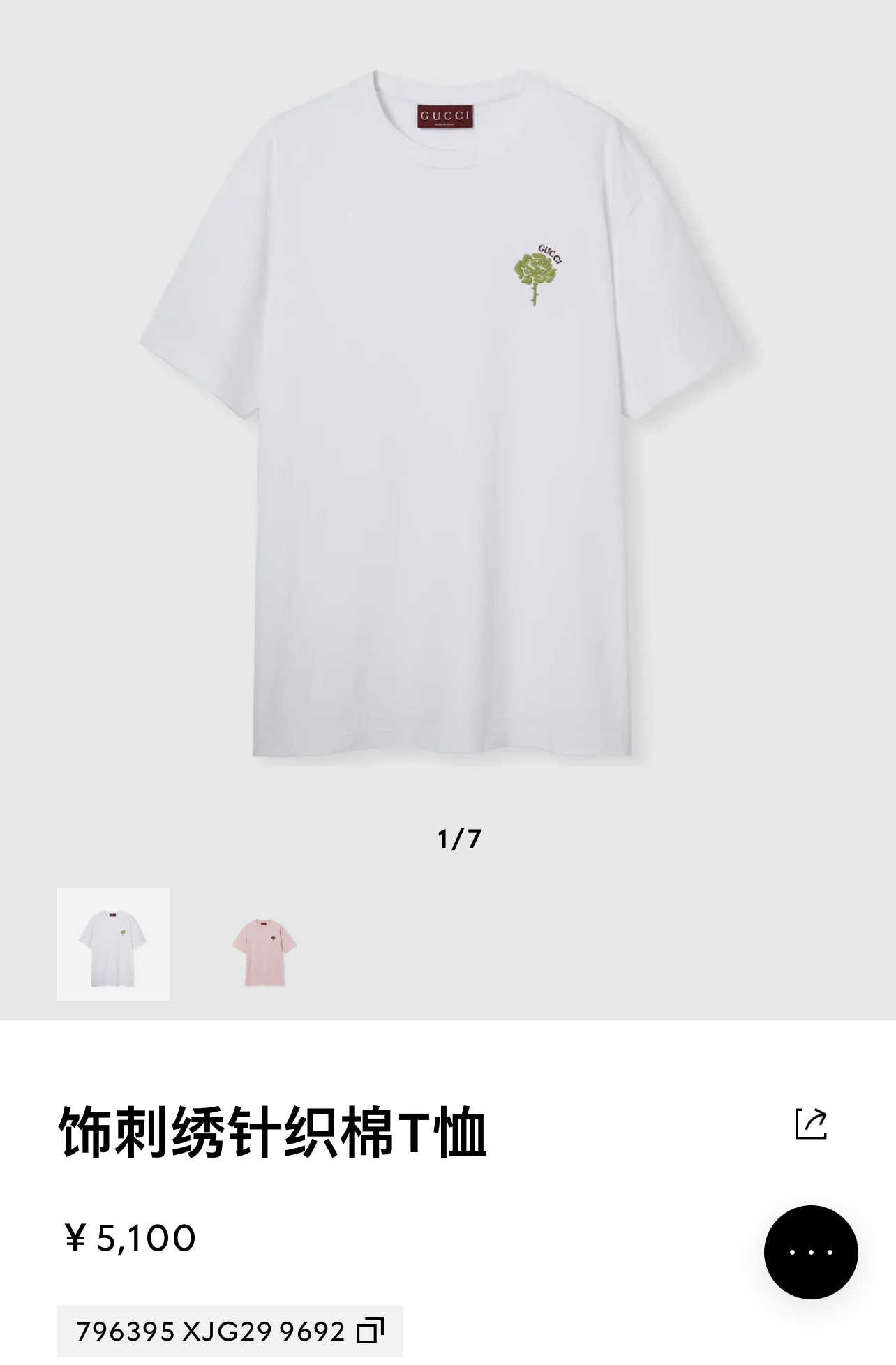The image size is (896, 1365).
Task: Select the pink T-shirt color variant
Action: coord(264,945)
